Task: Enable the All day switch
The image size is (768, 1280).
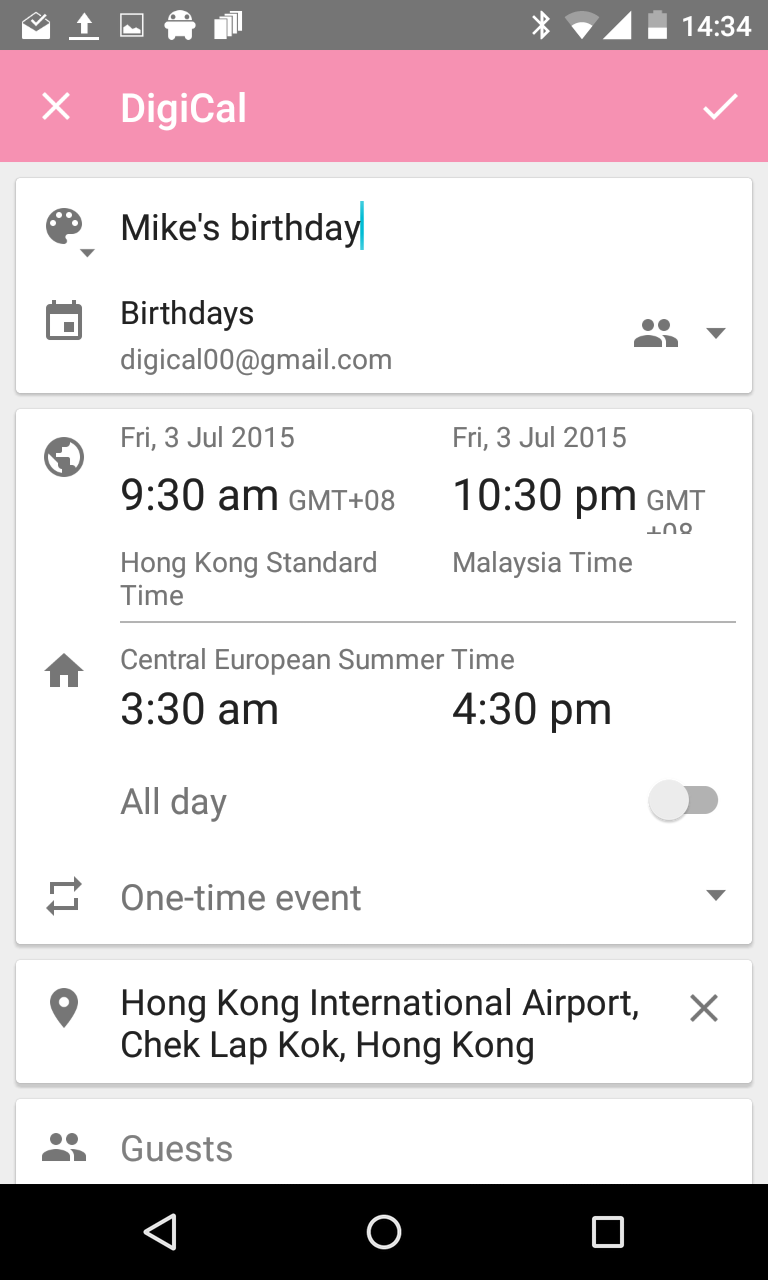Action: [x=685, y=801]
